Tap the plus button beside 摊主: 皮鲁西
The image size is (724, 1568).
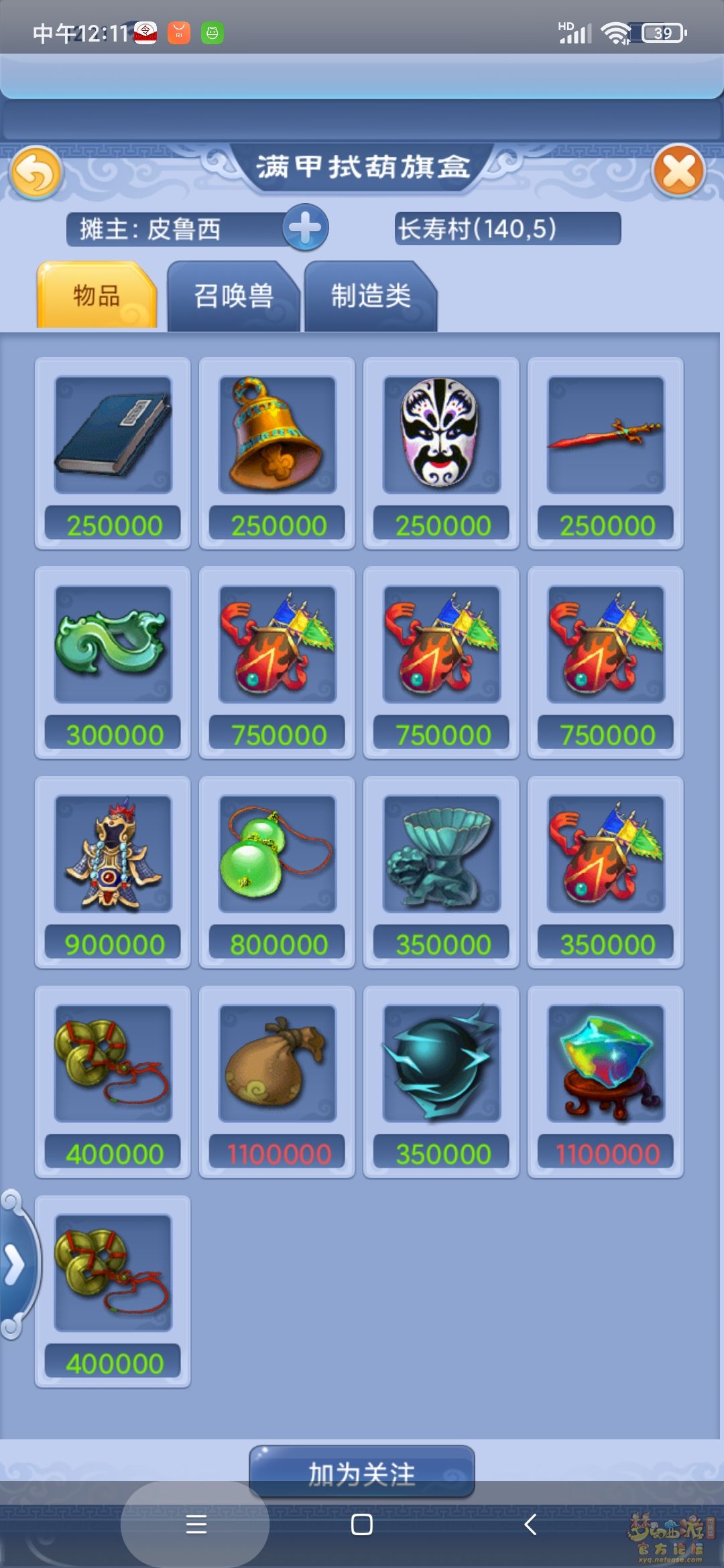[305, 228]
